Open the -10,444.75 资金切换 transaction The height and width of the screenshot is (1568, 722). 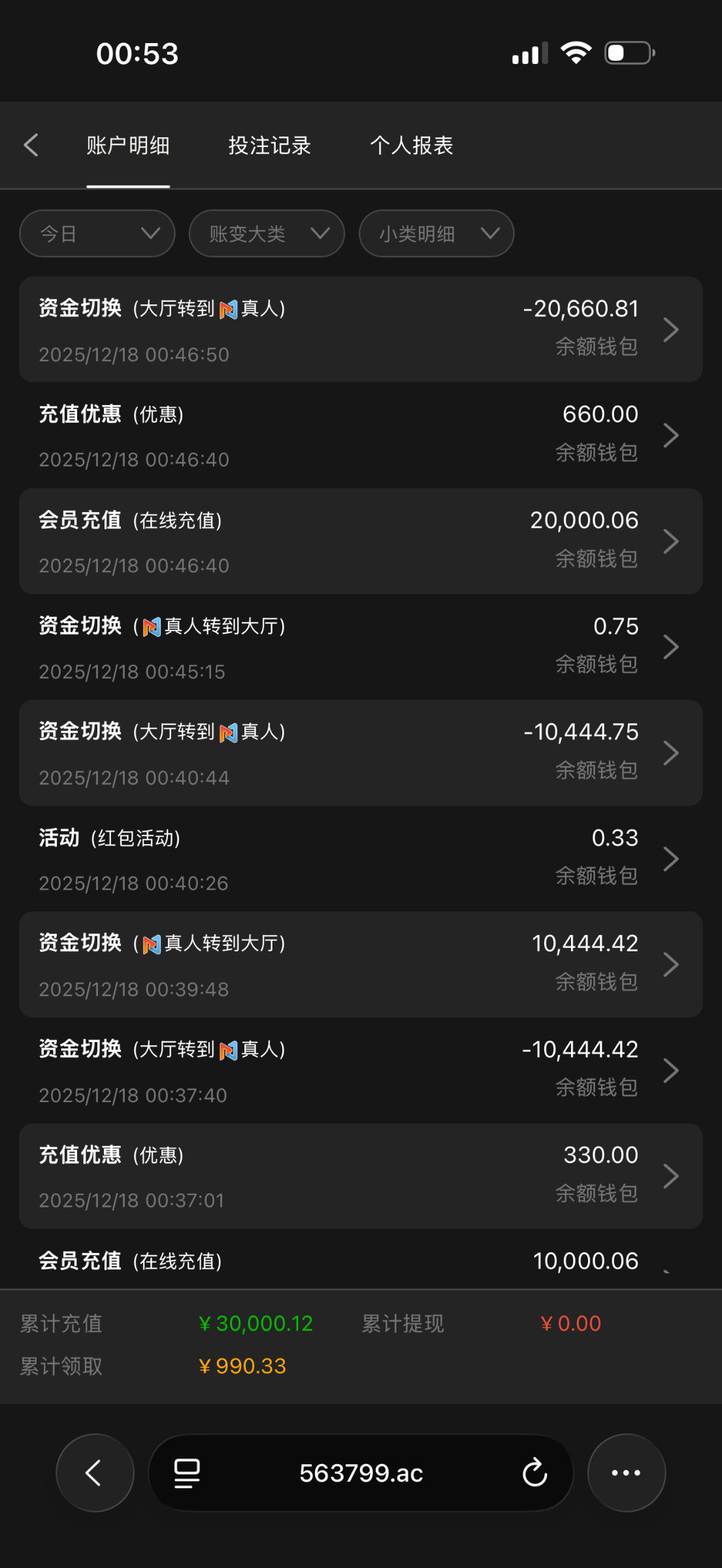click(361, 753)
